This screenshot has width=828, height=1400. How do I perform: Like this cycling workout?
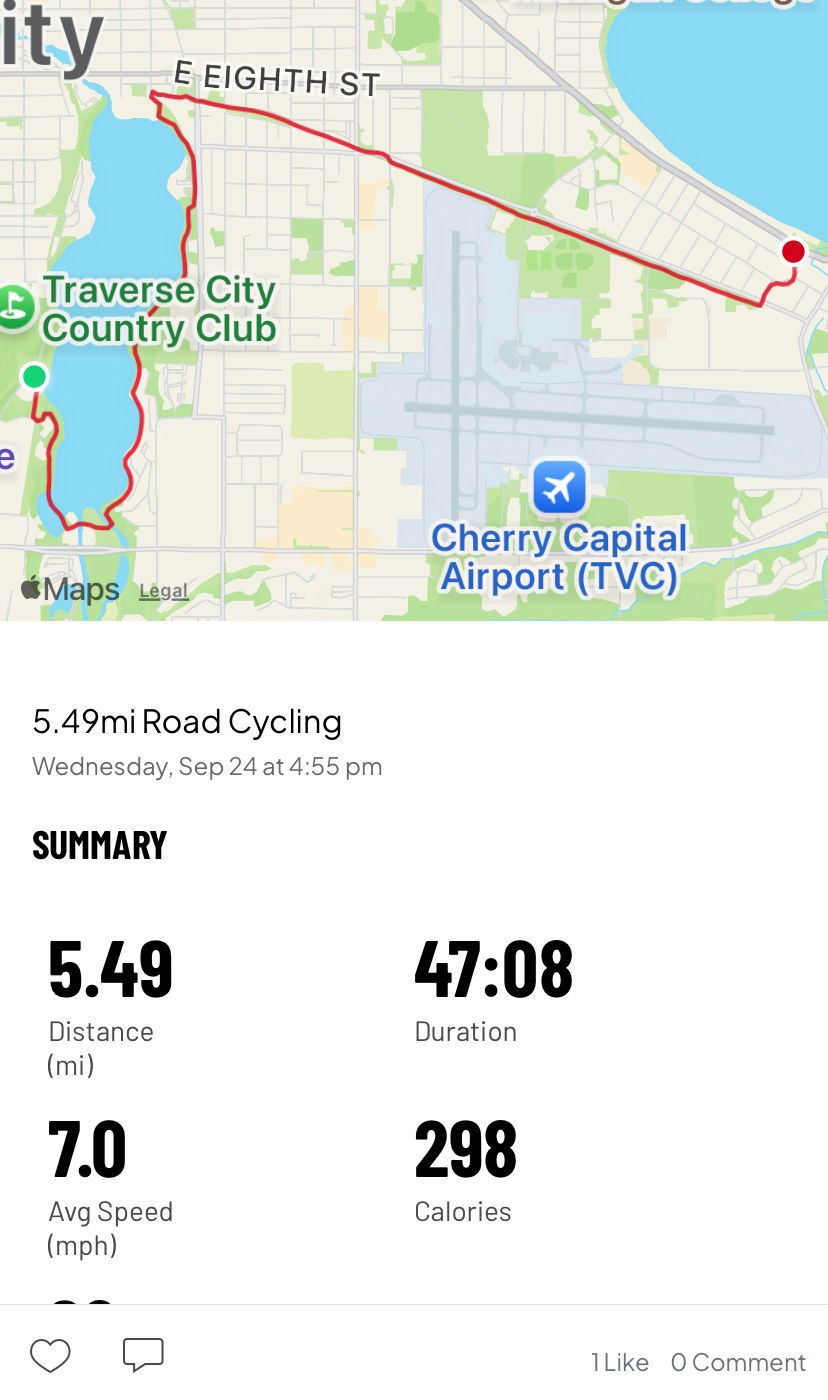point(50,1356)
